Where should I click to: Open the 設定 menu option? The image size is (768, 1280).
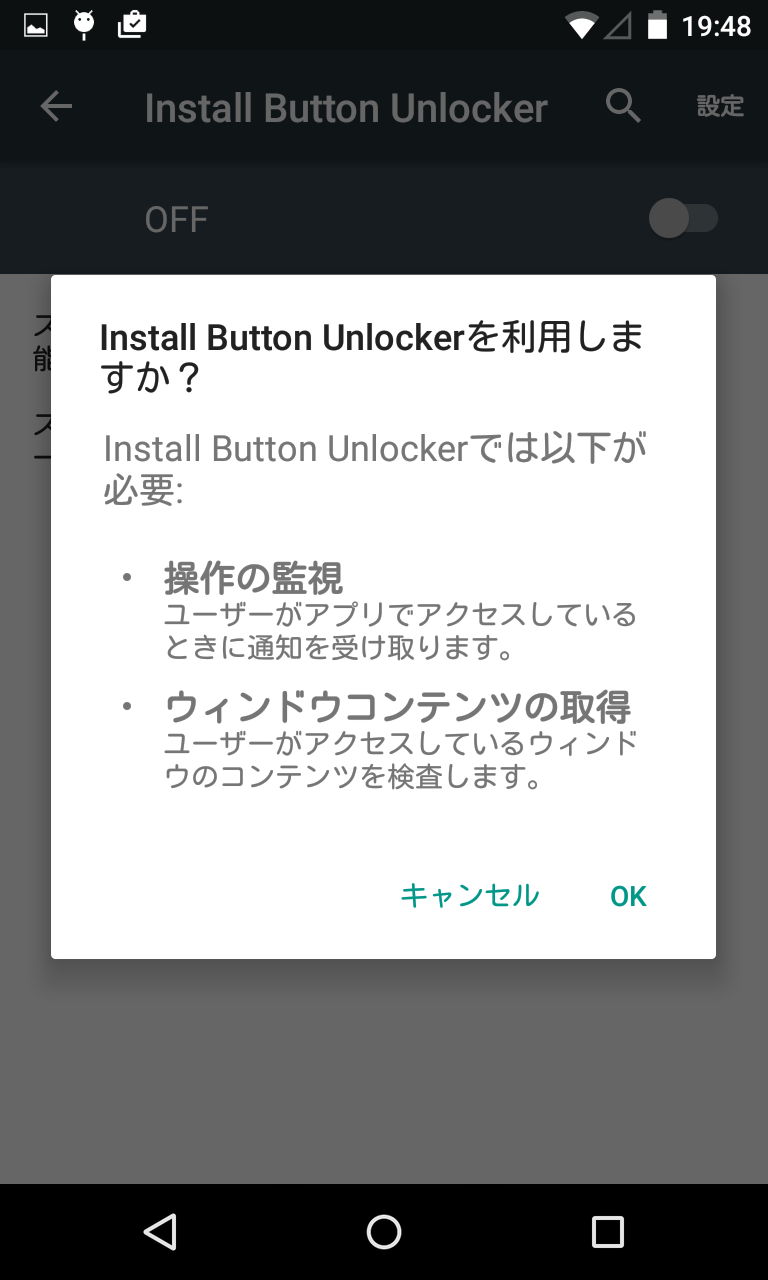(720, 105)
